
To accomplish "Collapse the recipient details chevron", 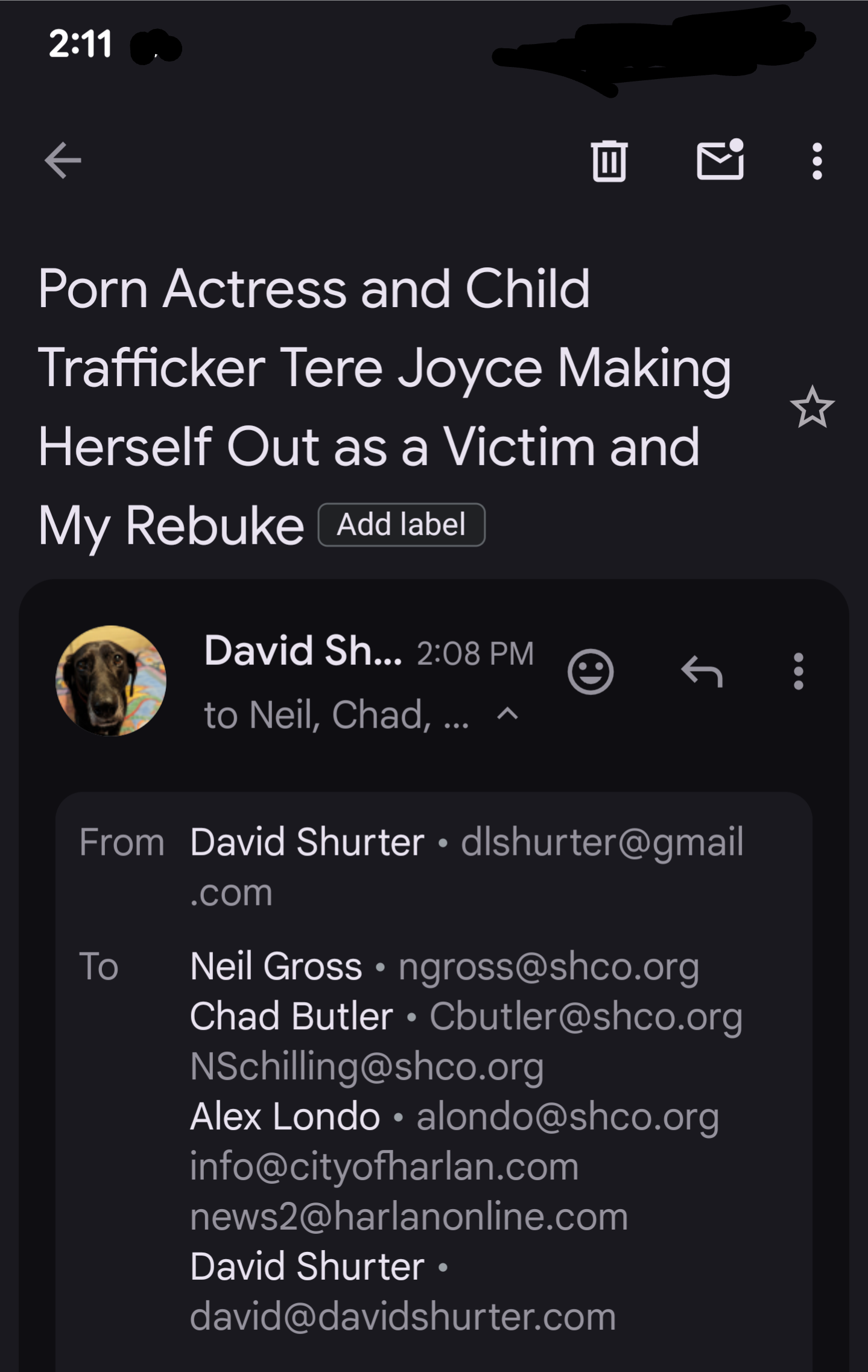I will (507, 714).
